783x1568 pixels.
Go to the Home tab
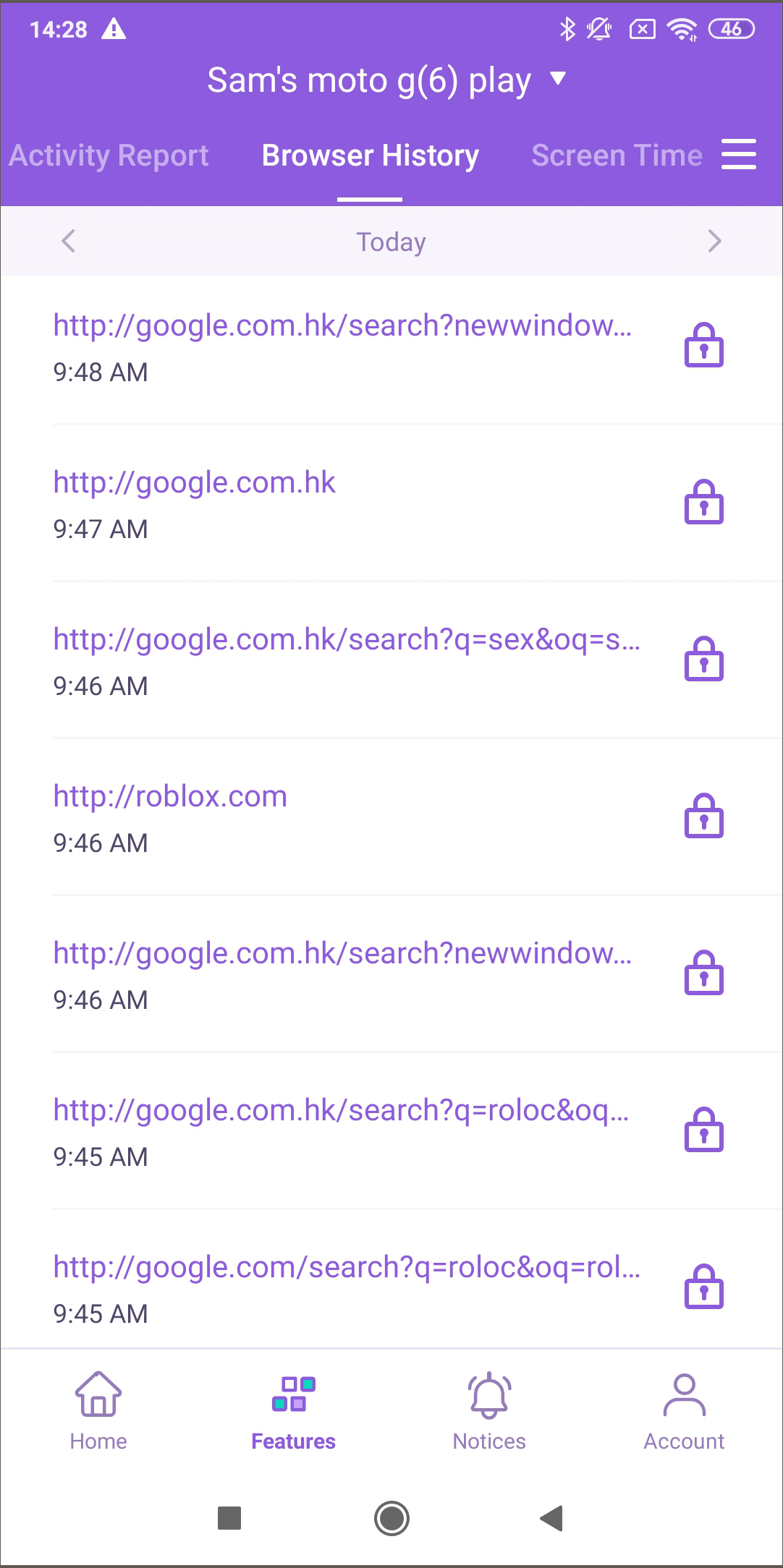pos(98,1410)
